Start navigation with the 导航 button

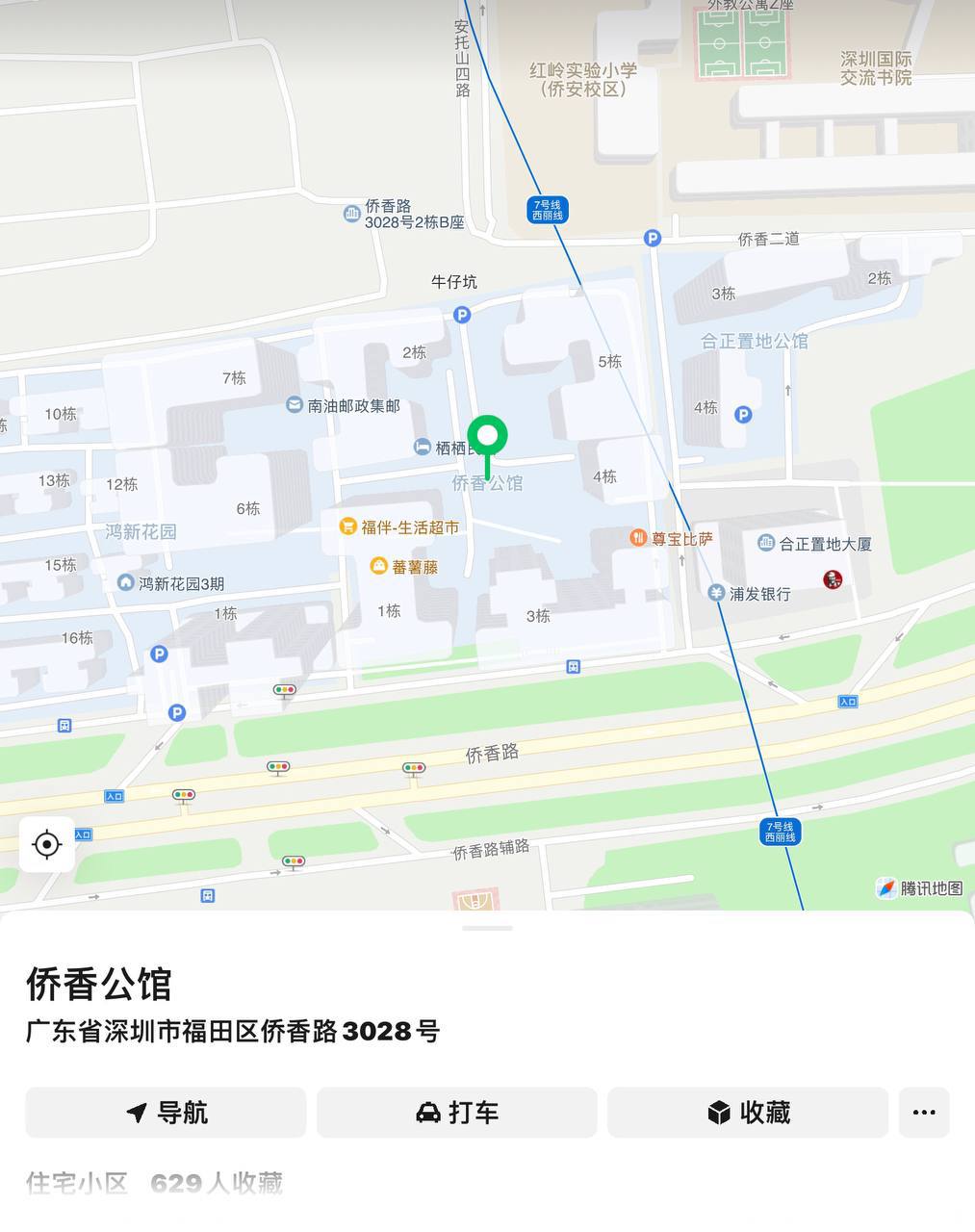[166, 1113]
